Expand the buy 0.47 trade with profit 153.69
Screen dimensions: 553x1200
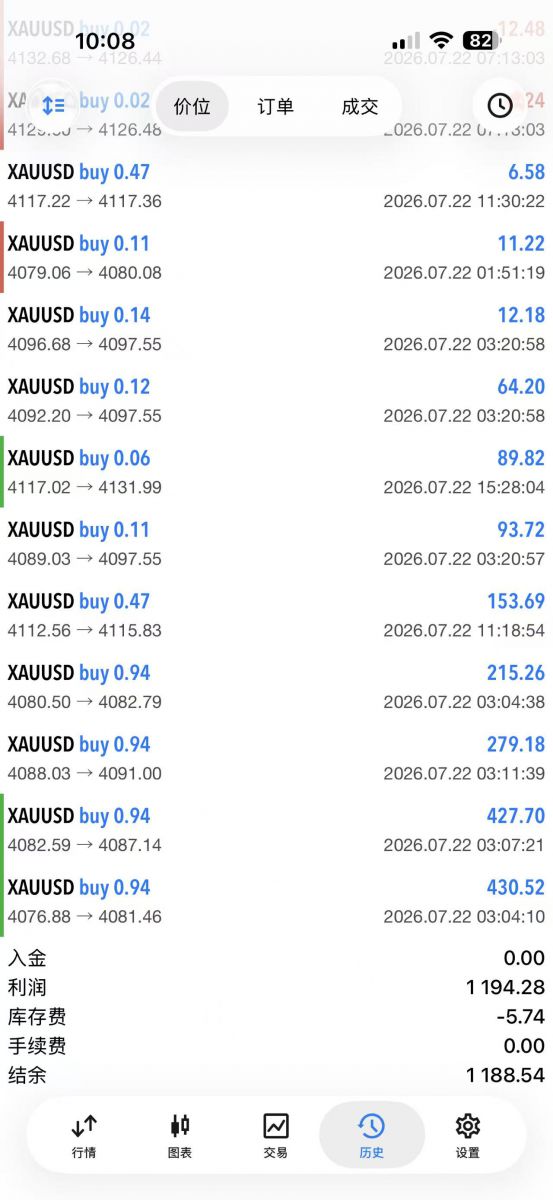(x=276, y=615)
